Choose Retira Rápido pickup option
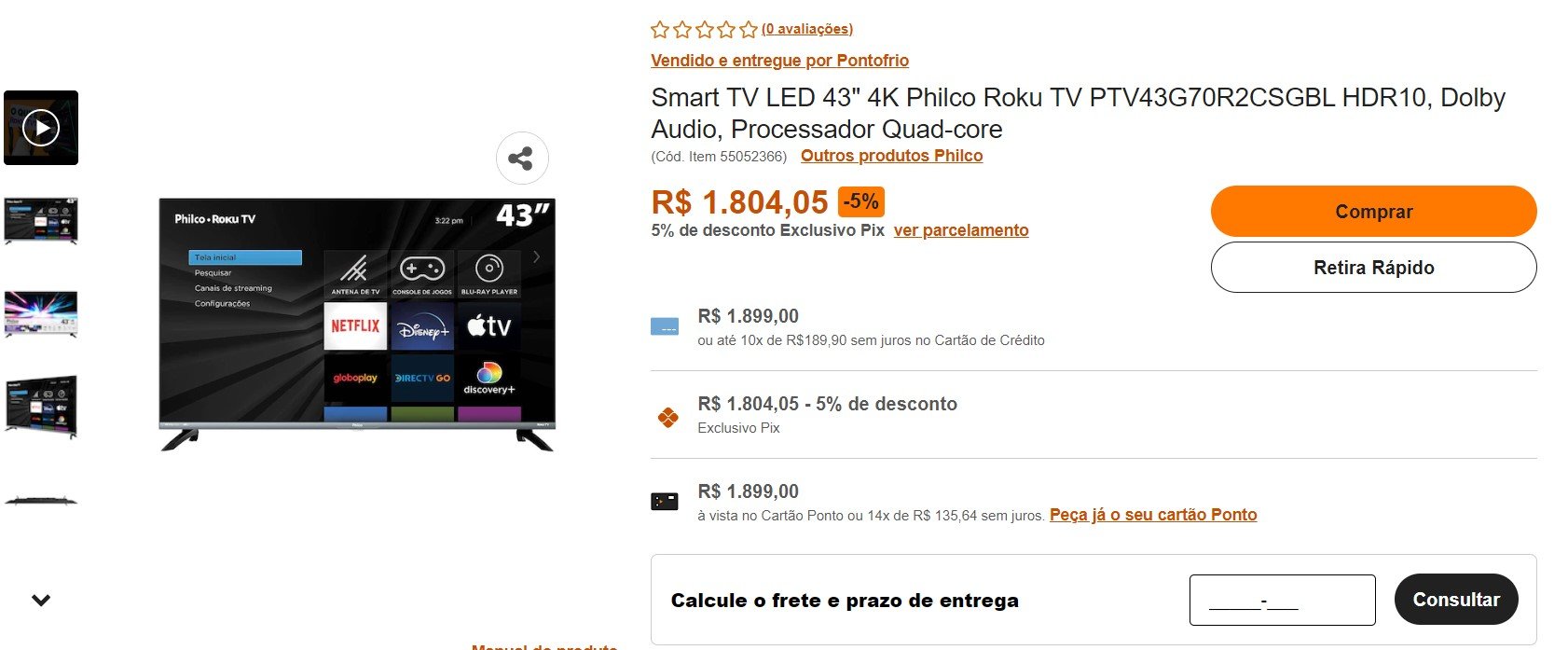1568x650 pixels. (1373, 268)
